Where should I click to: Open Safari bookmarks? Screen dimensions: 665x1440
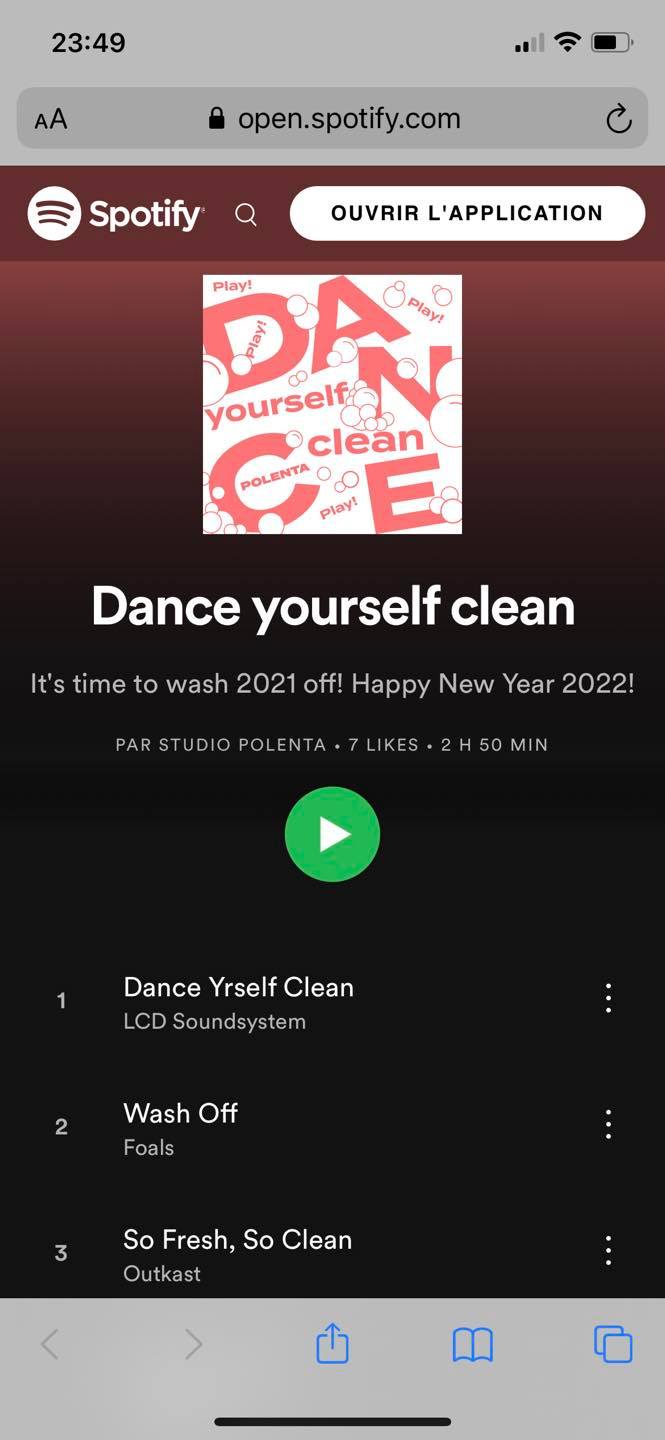(473, 1345)
